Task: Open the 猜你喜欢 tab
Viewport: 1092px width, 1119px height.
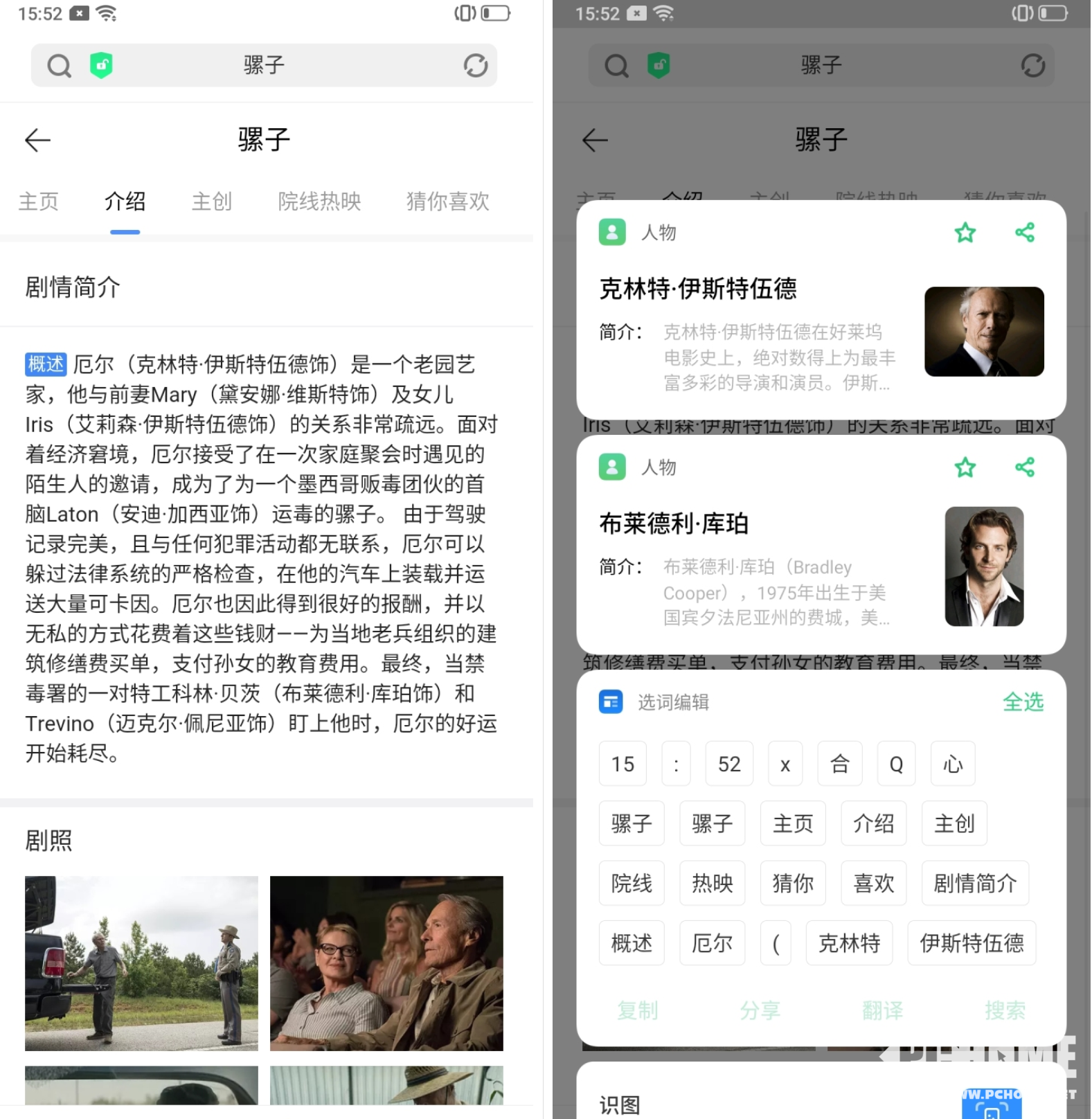Action: pyautogui.click(x=447, y=202)
